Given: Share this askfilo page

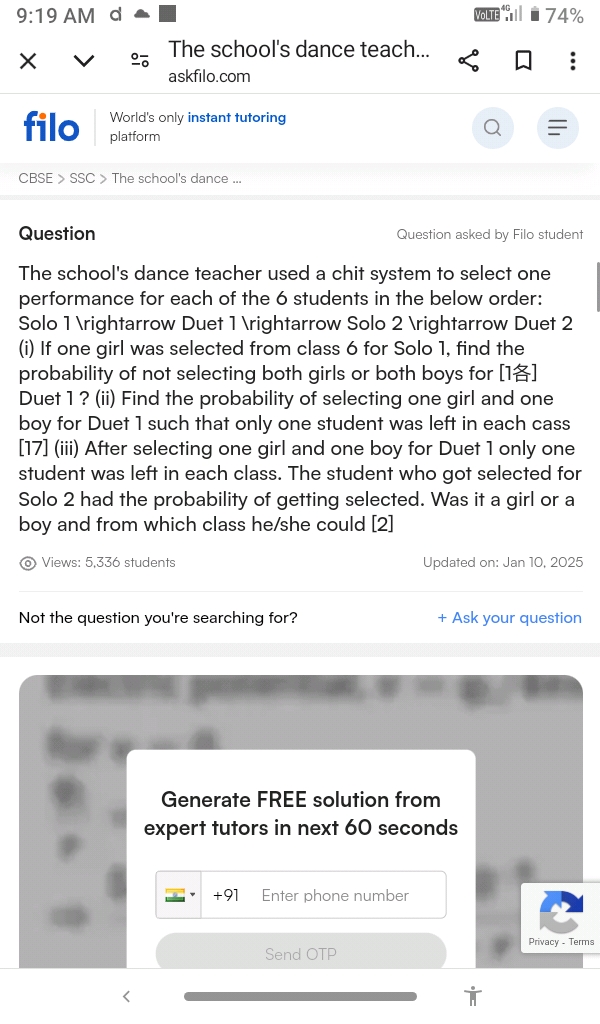Looking at the screenshot, I should coord(468,61).
